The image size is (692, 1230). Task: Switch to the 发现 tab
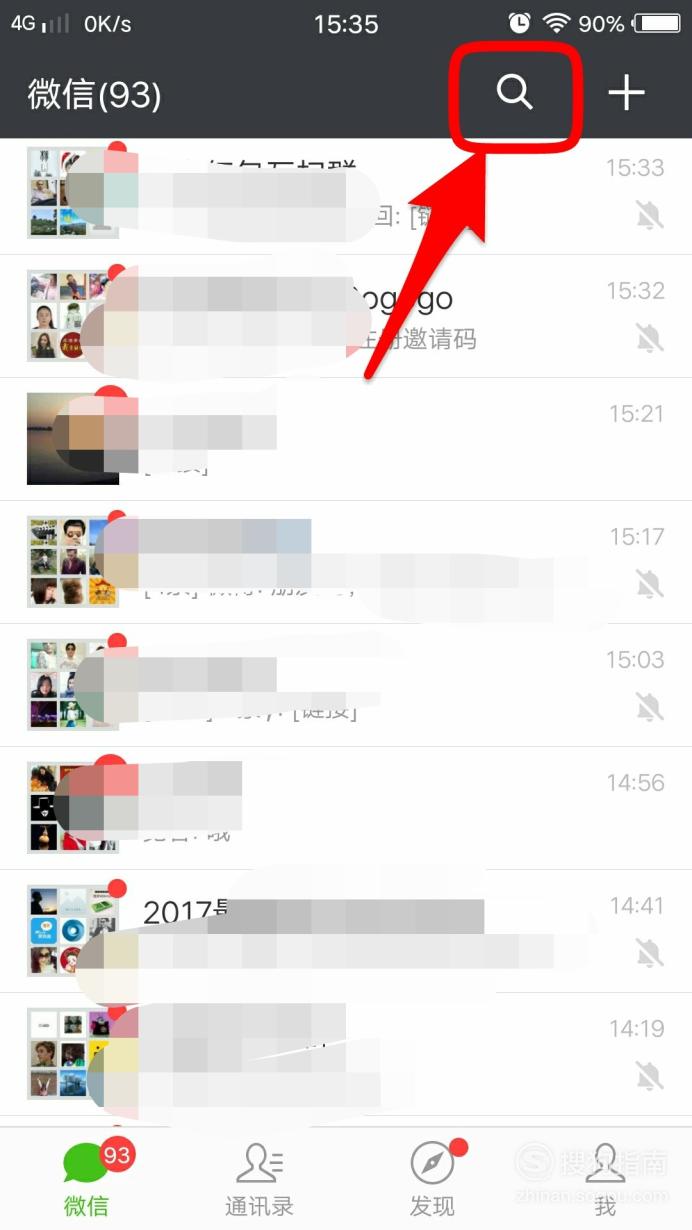click(x=432, y=1180)
